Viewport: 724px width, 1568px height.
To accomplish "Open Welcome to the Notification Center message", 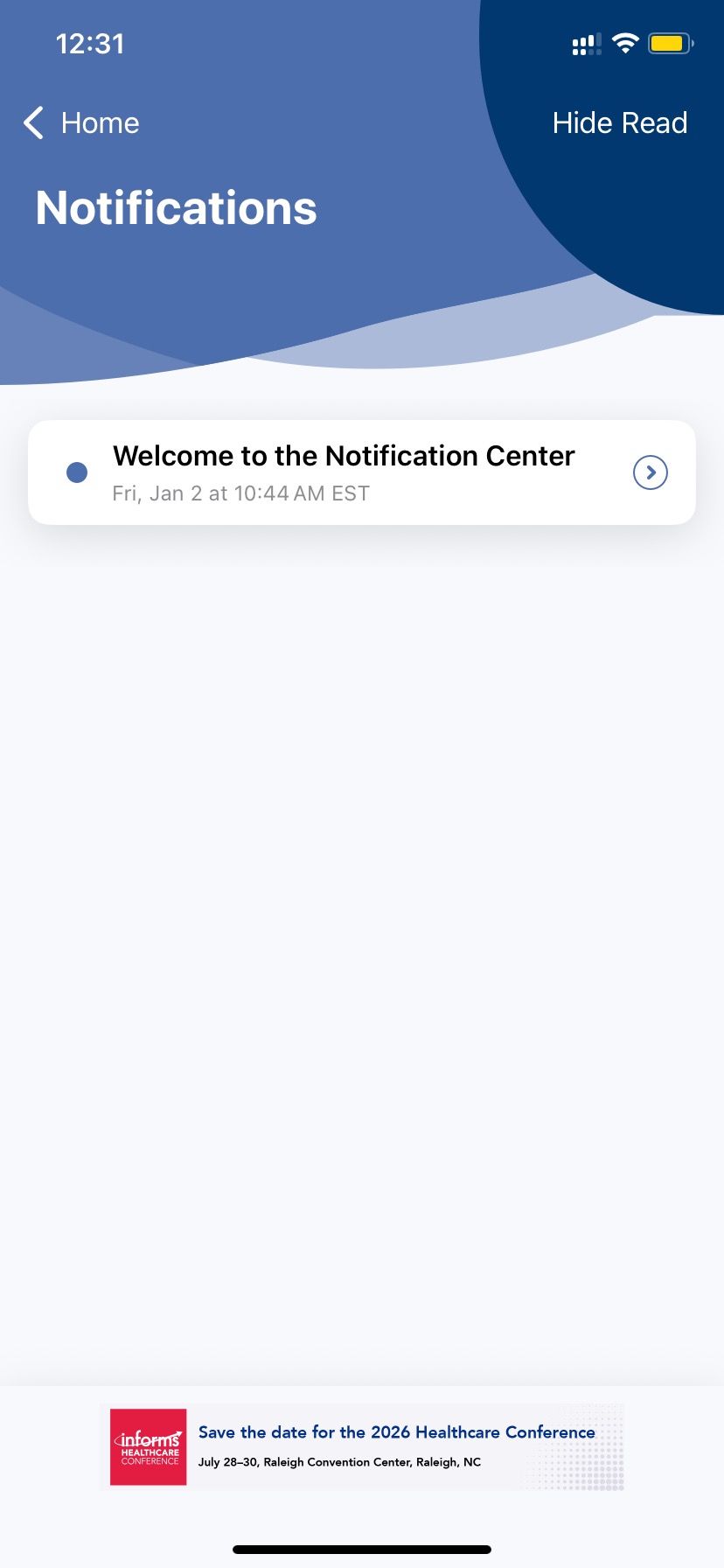I will [x=344, y=472].
